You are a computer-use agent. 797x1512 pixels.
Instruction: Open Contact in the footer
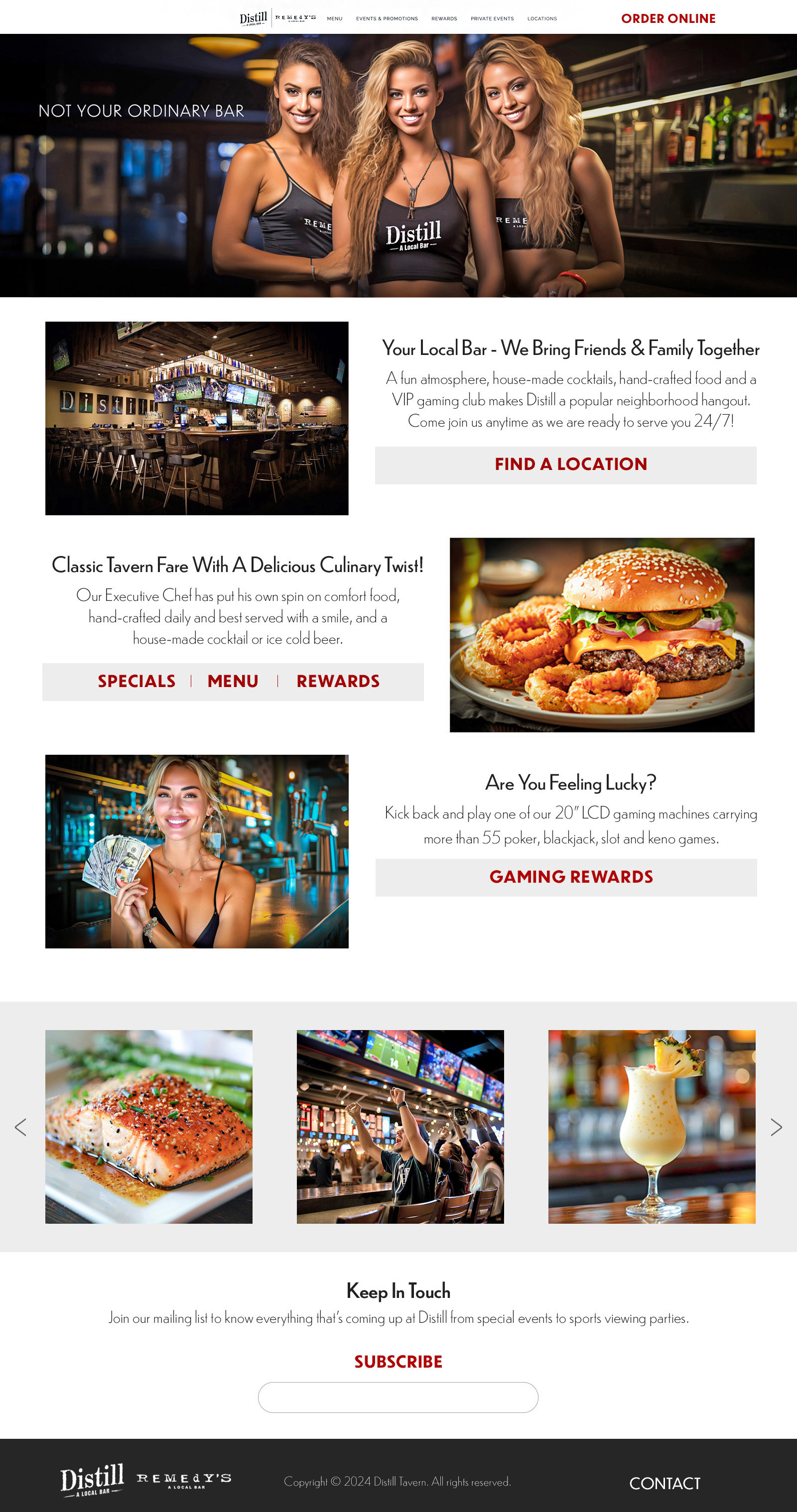(664, 1484)
